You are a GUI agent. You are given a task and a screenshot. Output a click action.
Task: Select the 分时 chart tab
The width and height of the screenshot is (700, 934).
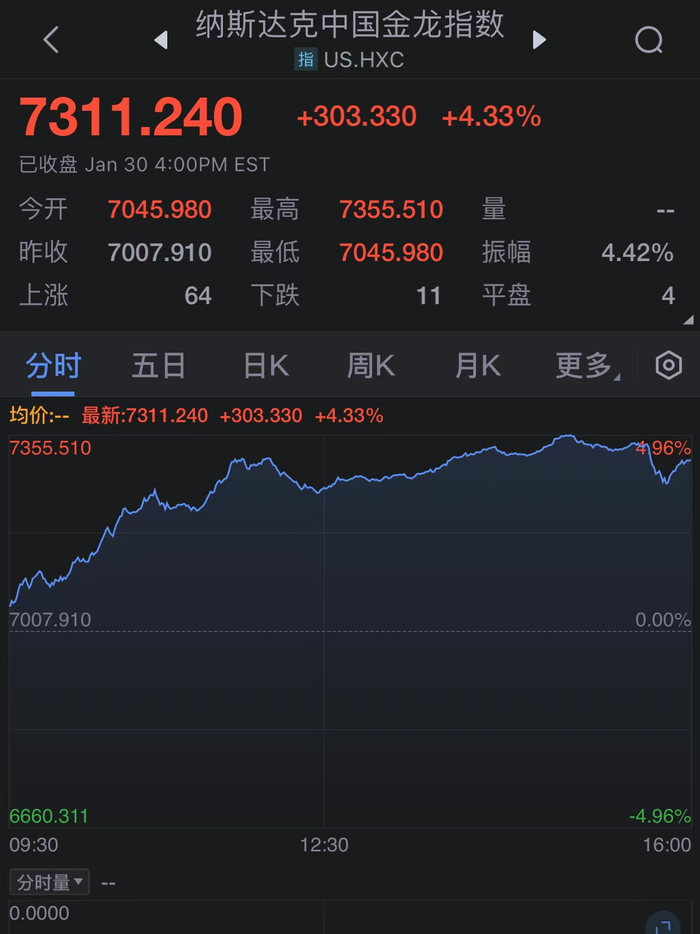53,366
